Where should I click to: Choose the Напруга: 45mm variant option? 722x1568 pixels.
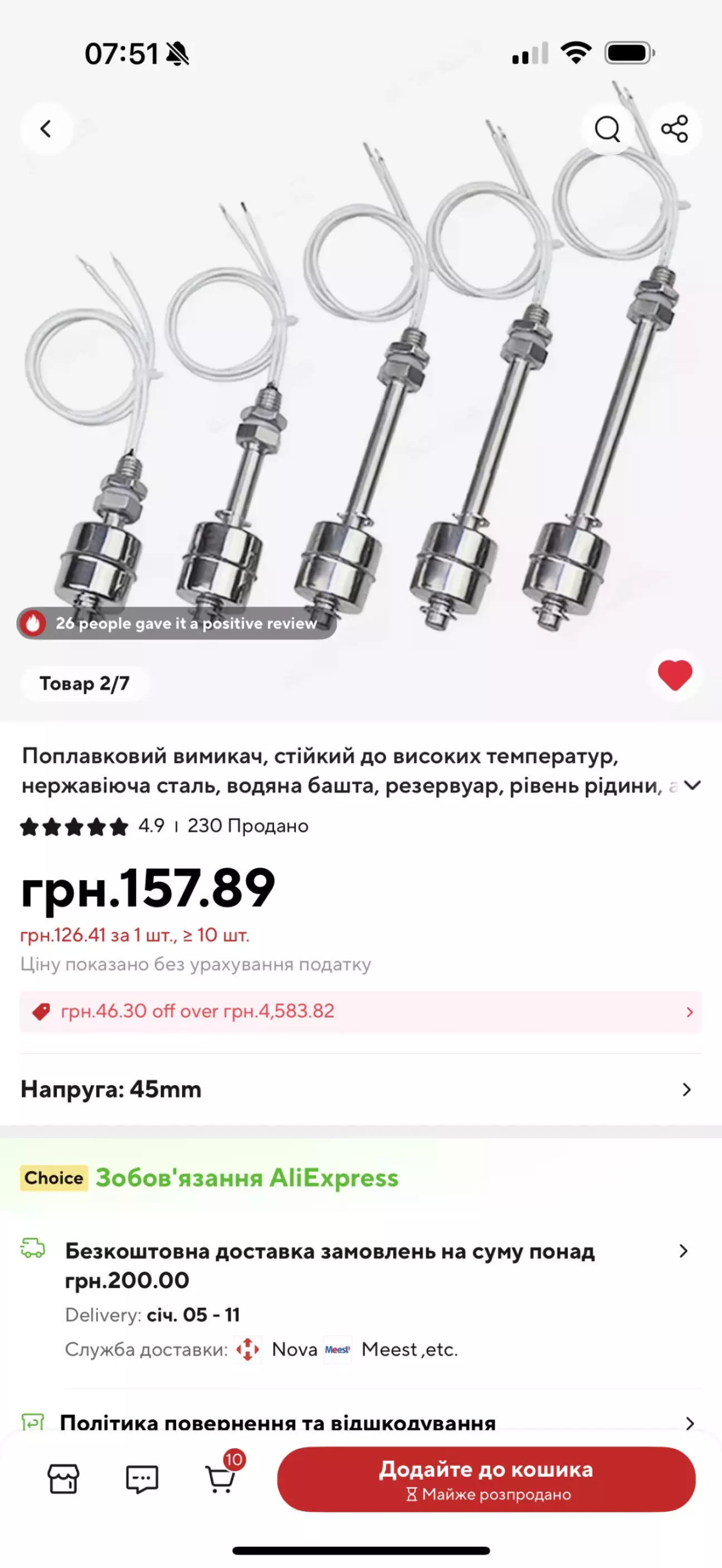point(360,1090)
